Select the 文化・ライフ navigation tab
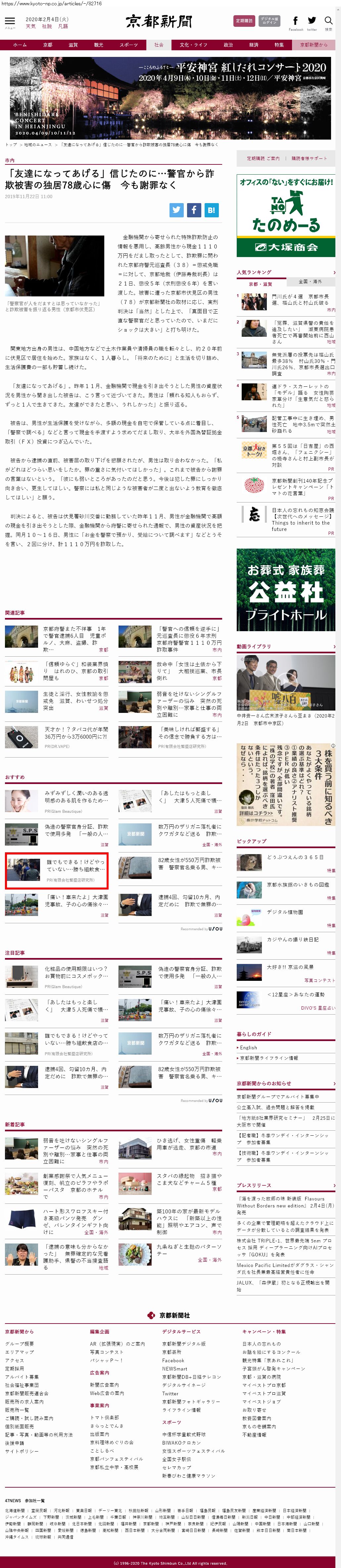This screenshot has height=1568, width=341. click(x=193, y=45)
